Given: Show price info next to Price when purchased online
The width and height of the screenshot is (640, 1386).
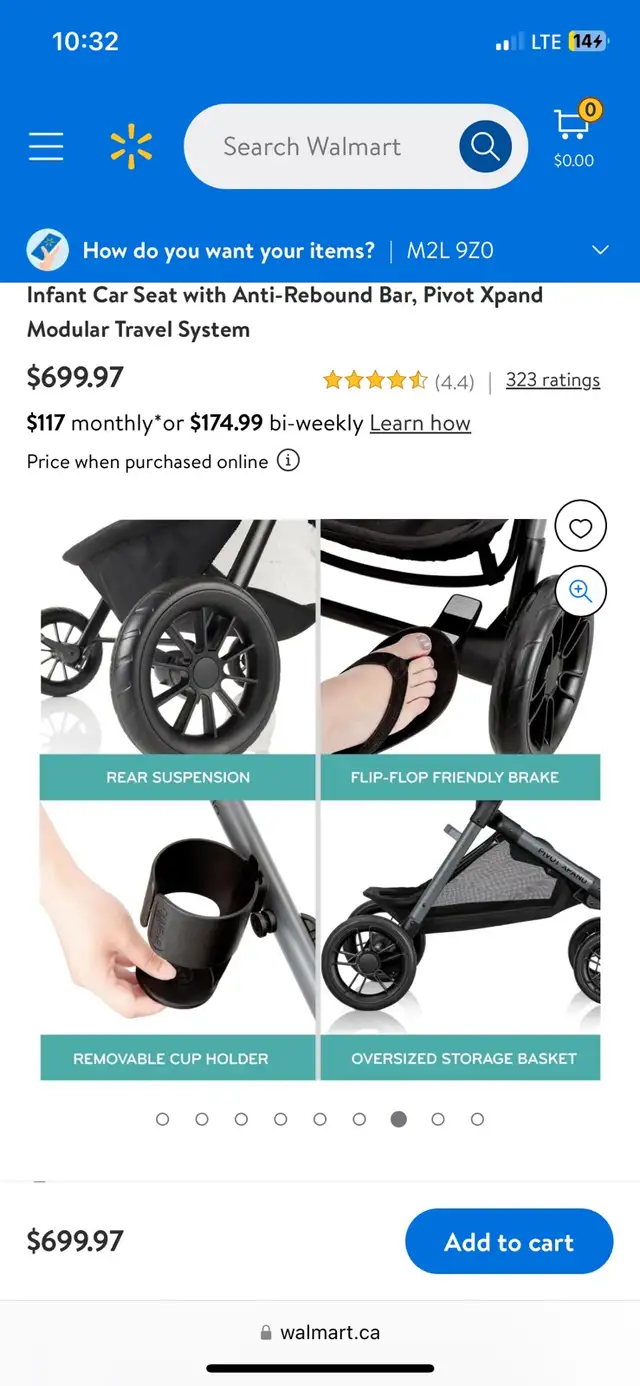Looking at the screenshot, I should [288, 461].
